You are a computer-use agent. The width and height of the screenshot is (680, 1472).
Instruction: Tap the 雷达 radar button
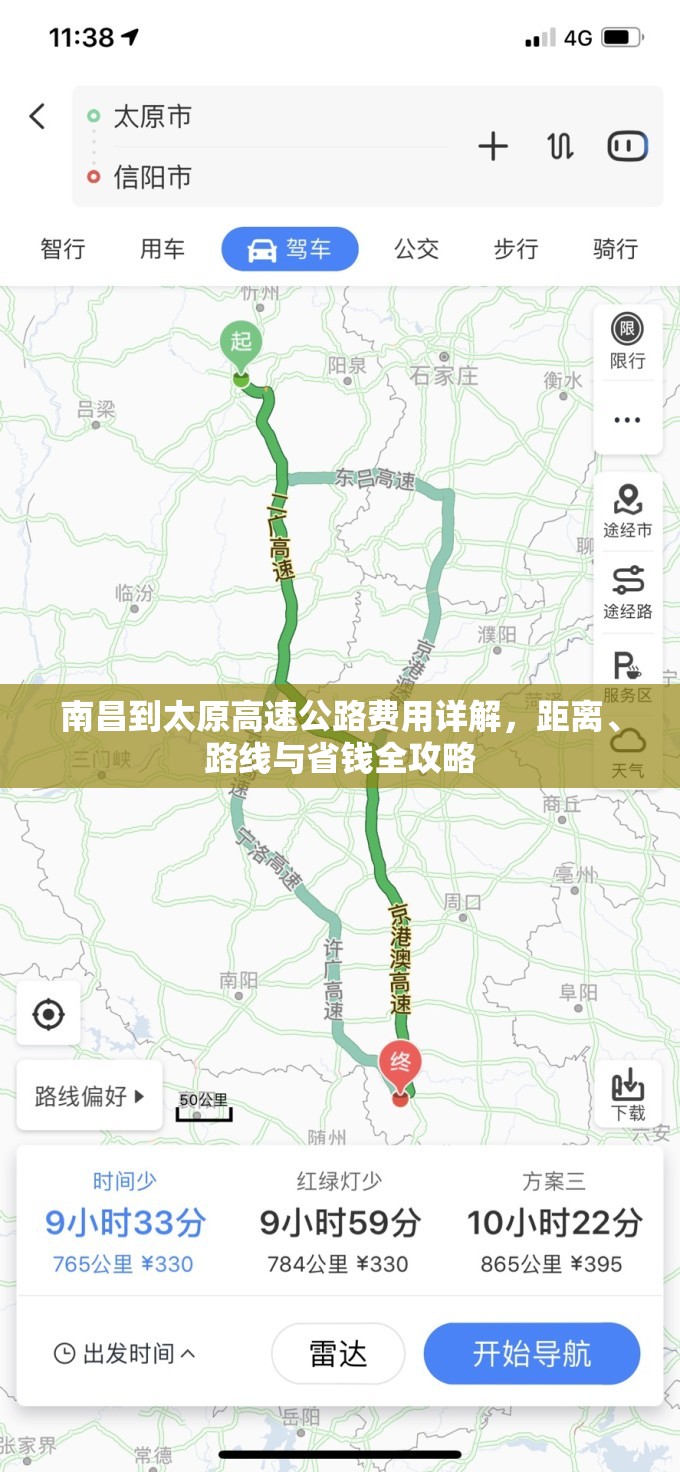coord(338,1354)
